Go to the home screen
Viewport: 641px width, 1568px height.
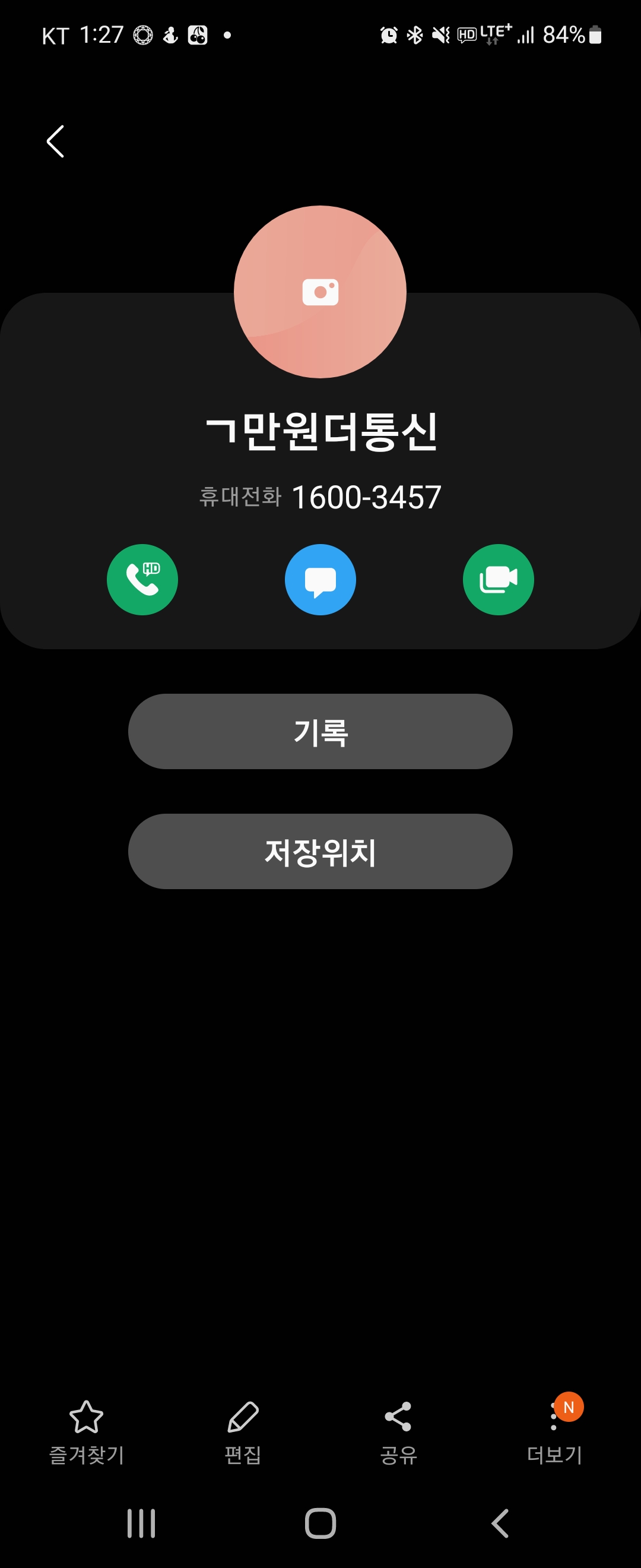pos(320,1523)
